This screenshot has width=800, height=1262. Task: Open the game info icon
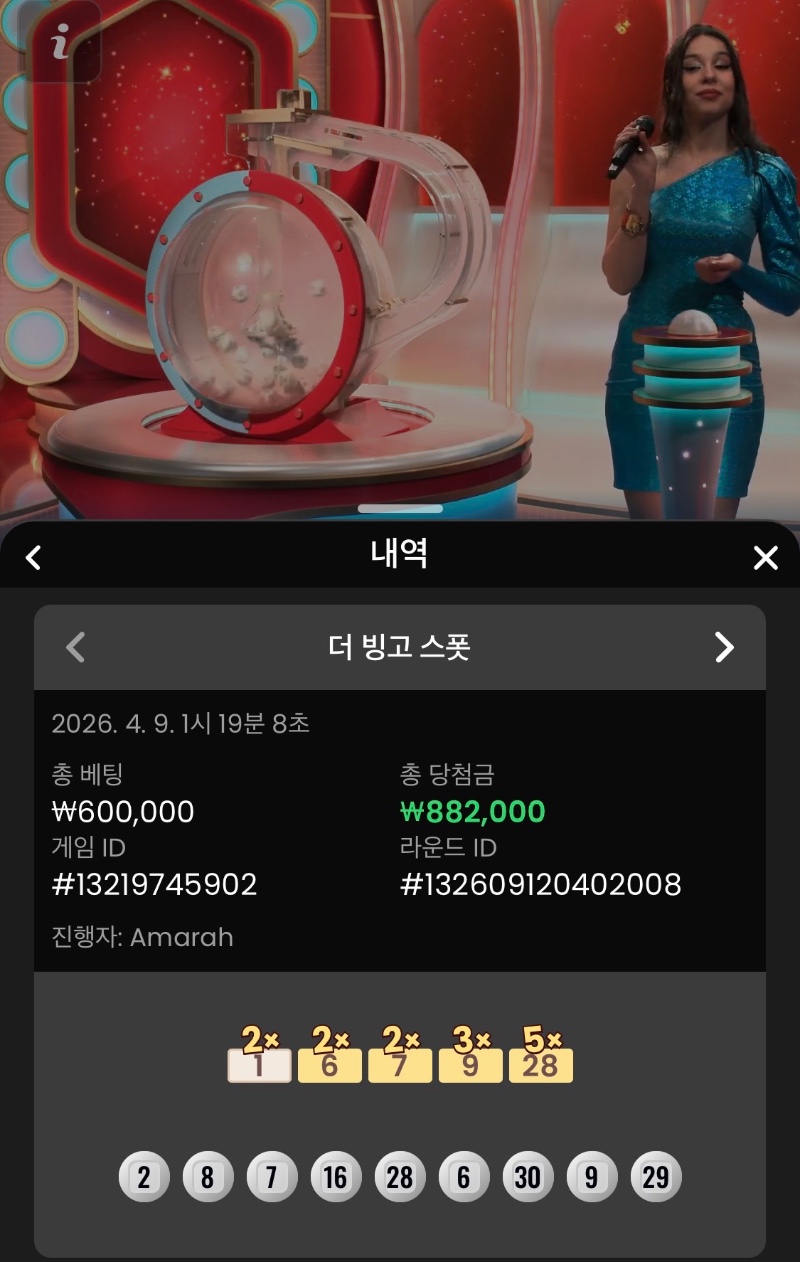[62, 41]
